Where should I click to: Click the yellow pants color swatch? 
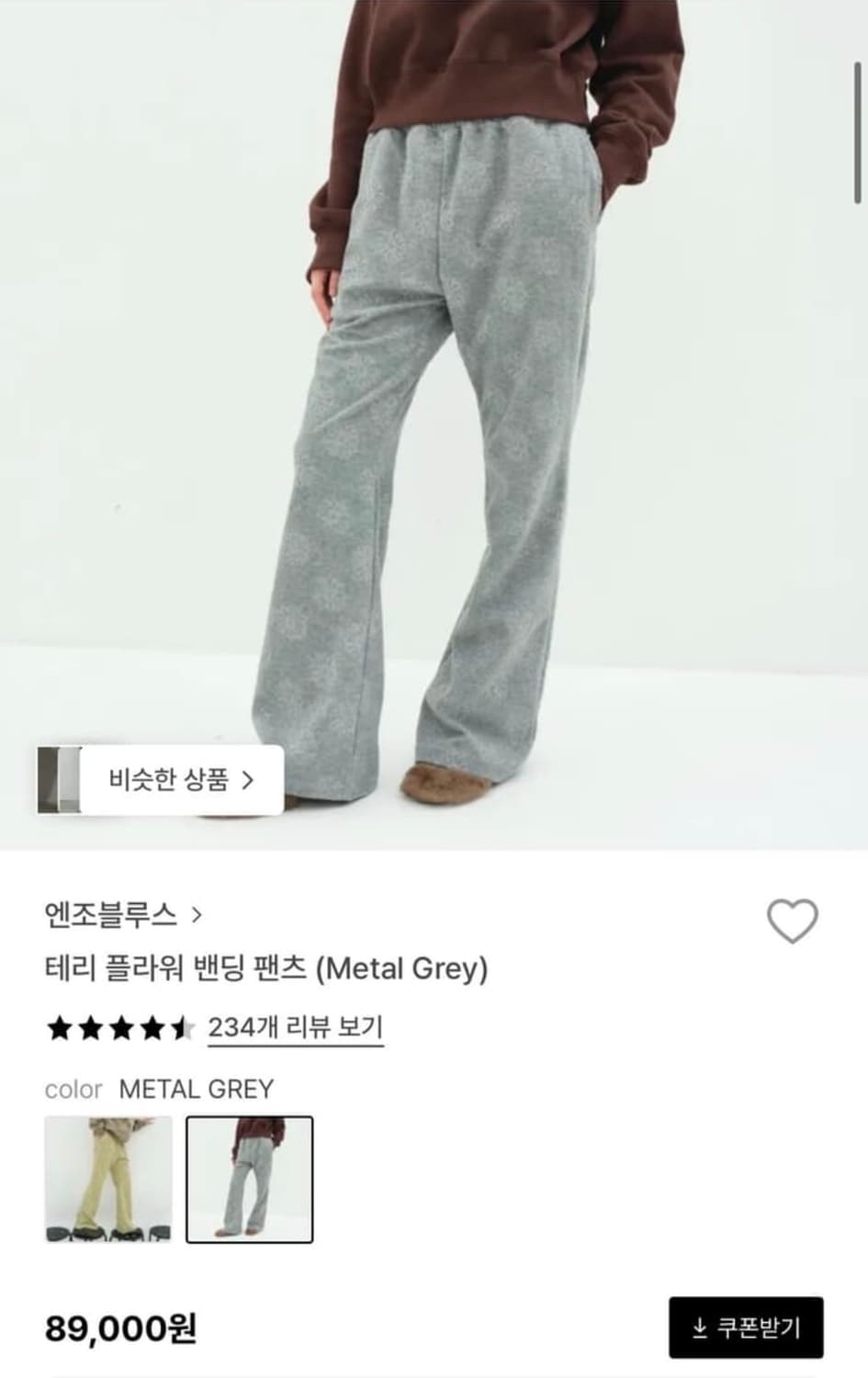pos(107,1179)
